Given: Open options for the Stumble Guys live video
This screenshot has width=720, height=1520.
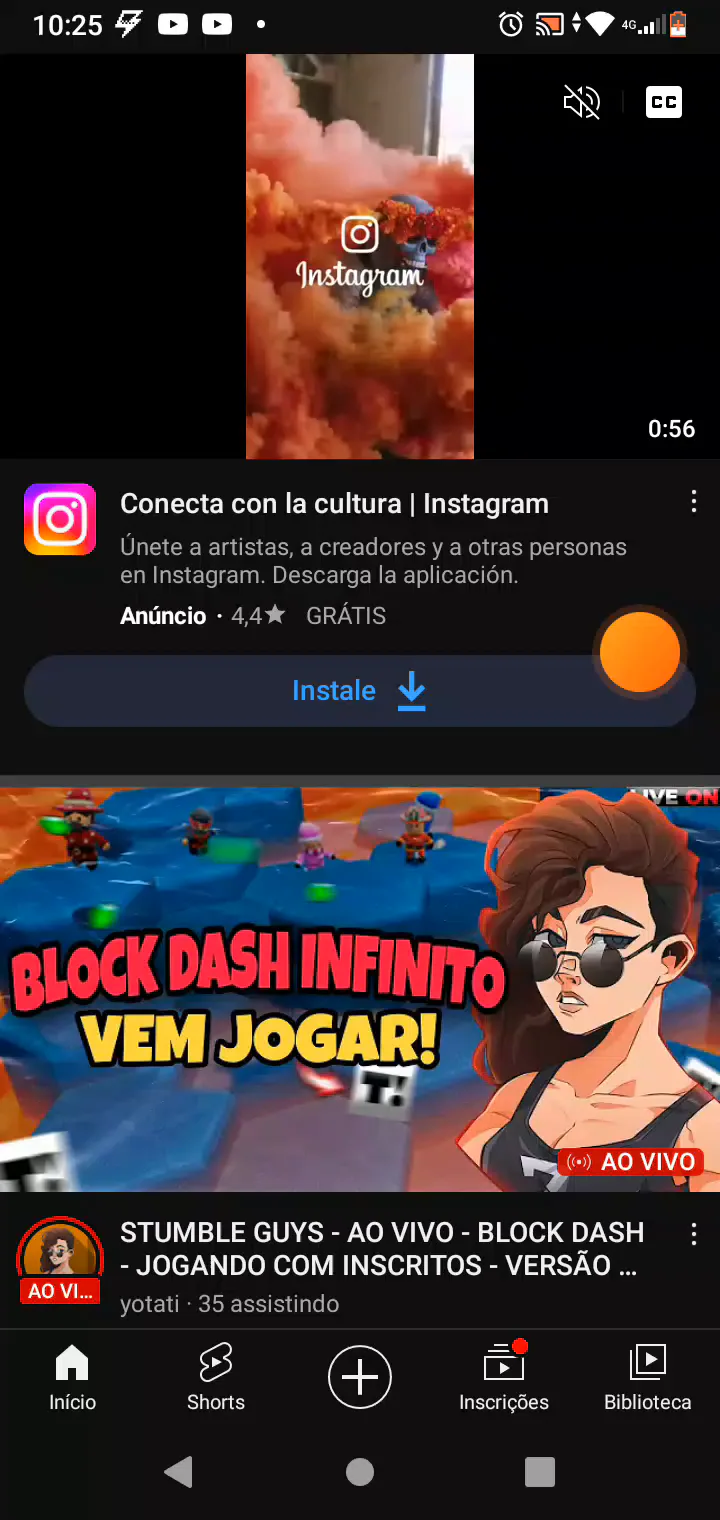Looking at the screenshot, I should [x=694, y=1235].
